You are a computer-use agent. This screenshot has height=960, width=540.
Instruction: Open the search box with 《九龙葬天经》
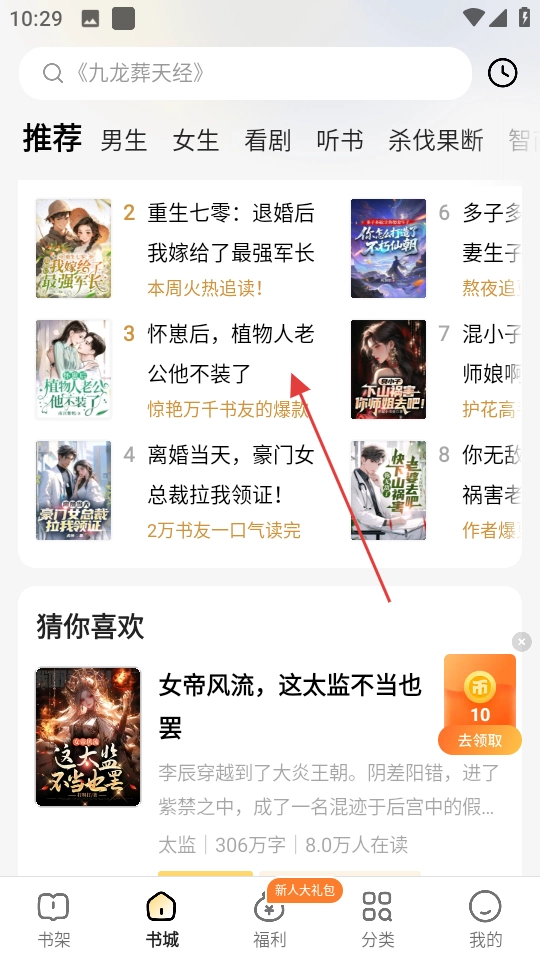pos(245,73)
